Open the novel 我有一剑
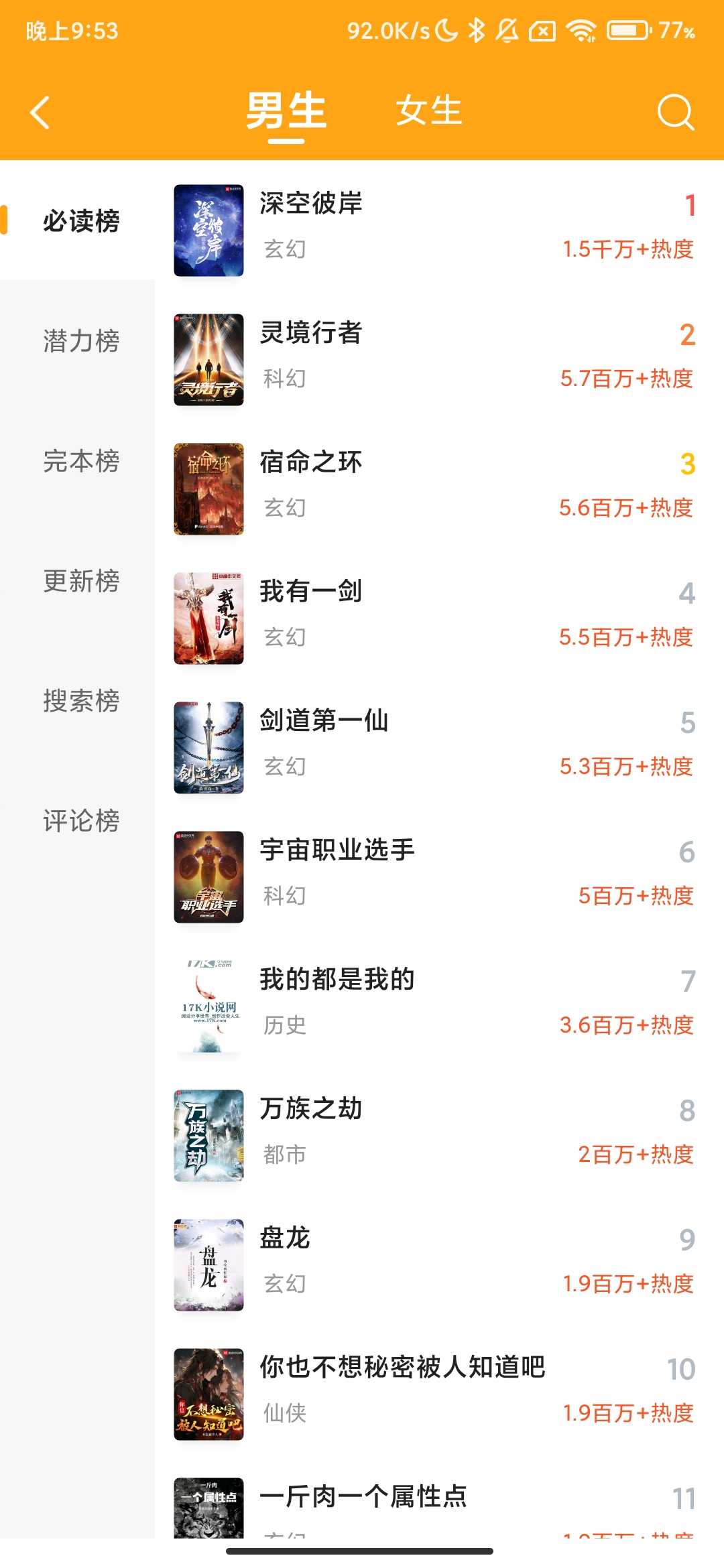Screen dimensions: 724x1568 point(310,591)
